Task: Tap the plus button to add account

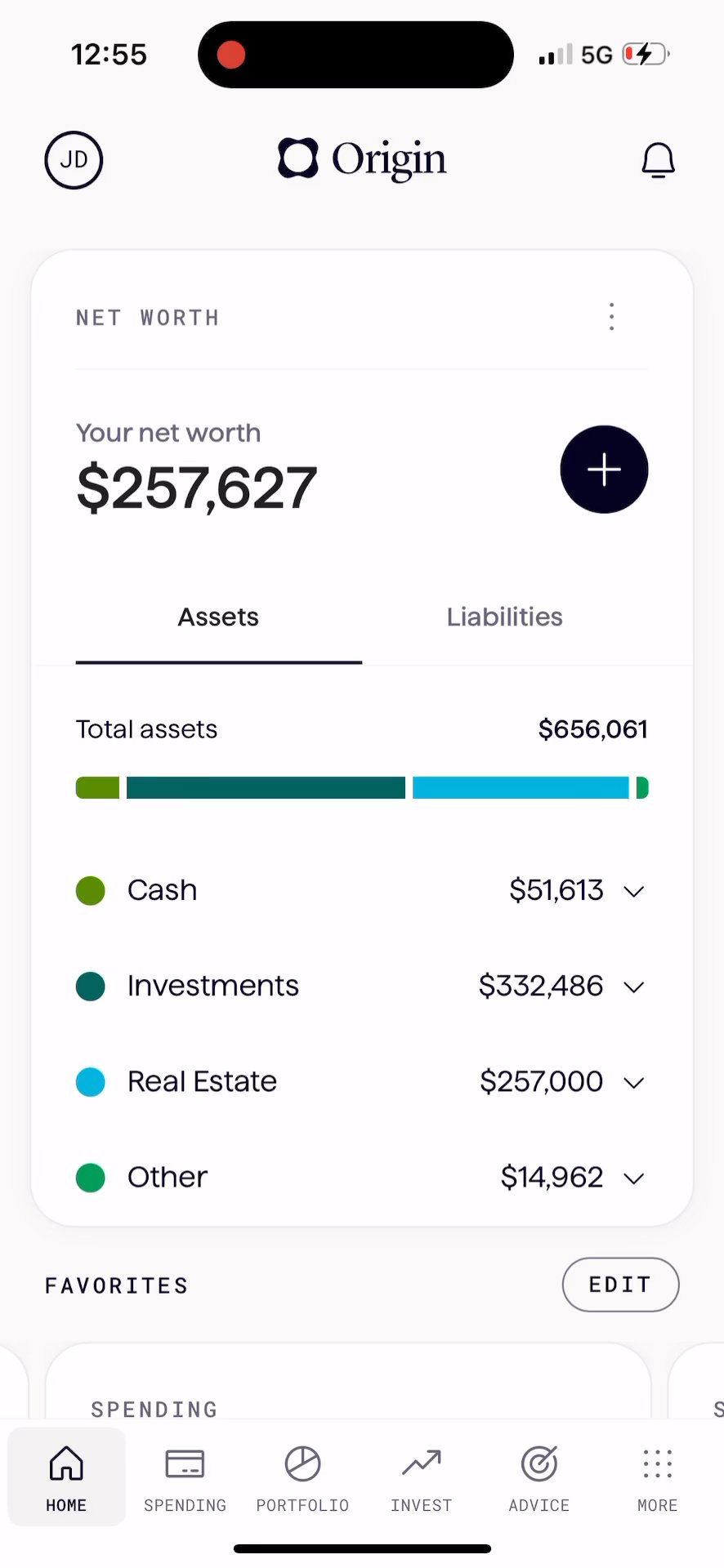Action: 604,470
